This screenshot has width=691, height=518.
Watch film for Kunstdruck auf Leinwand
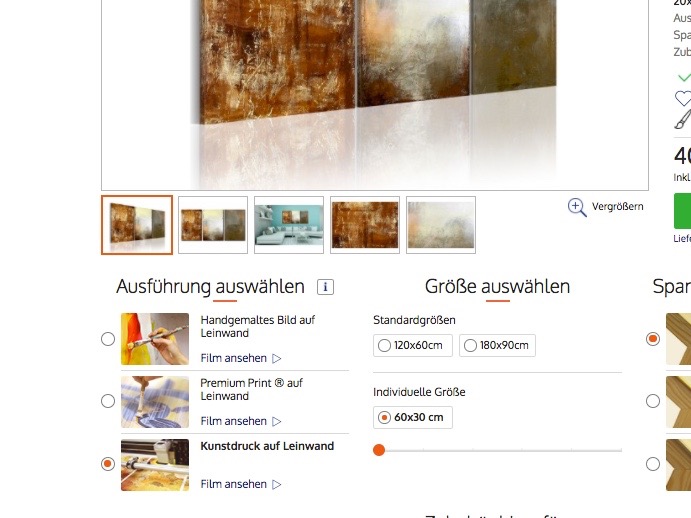[240, 484]
